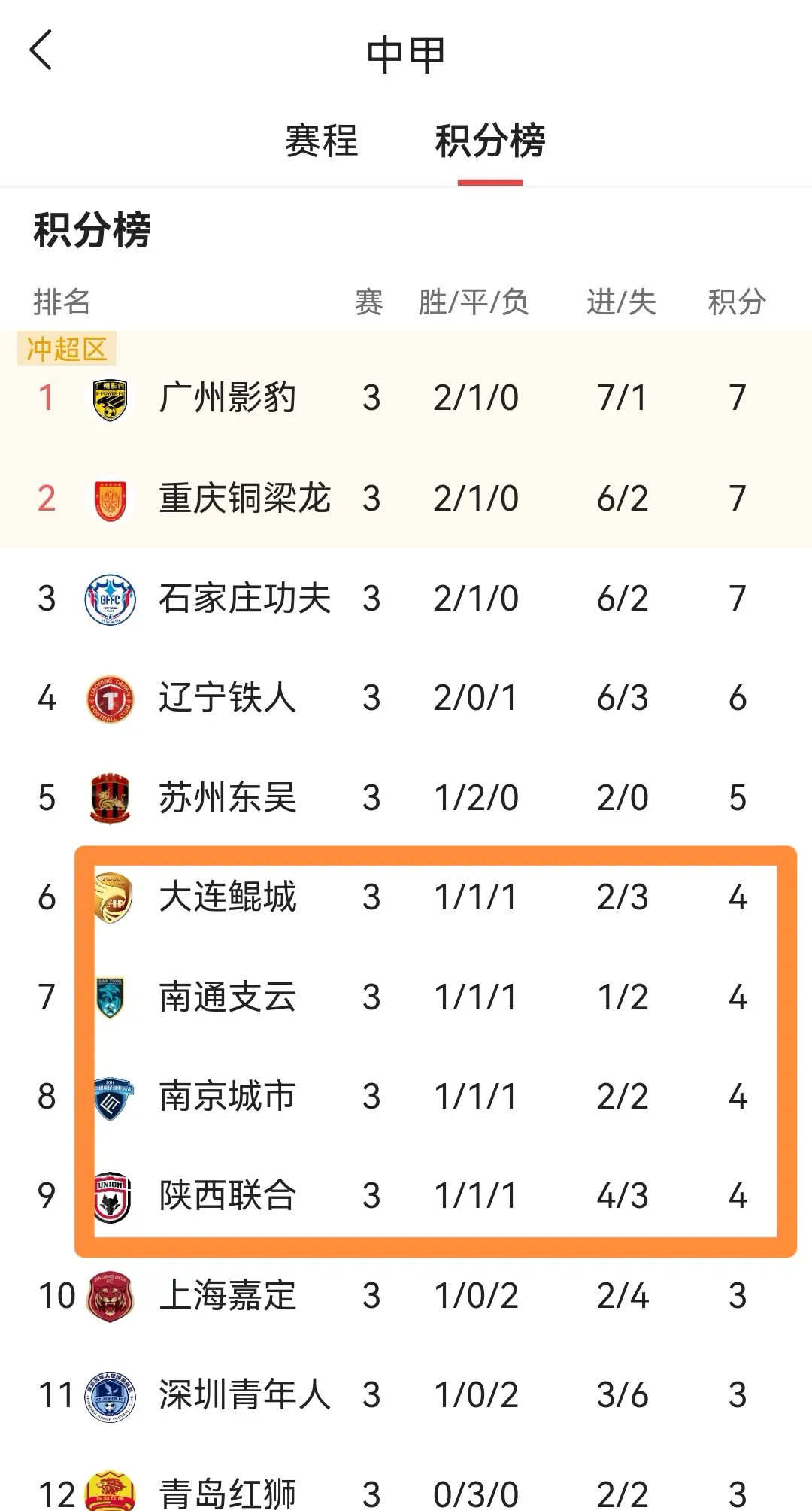Image resolution: width=812 pixels, height=1511 pixels.
Task: Select the 积分榜 tab
Action: click(x=490, y=141)
